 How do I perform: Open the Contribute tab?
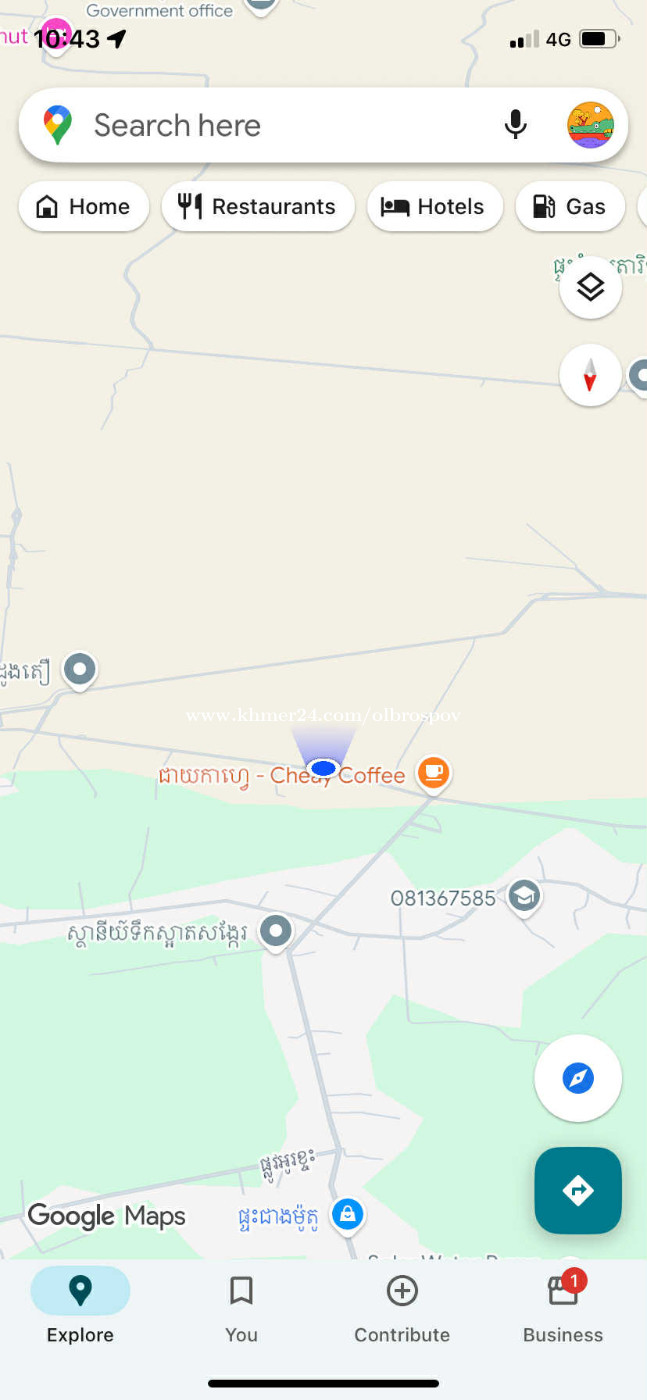[x=402, y=1306]
